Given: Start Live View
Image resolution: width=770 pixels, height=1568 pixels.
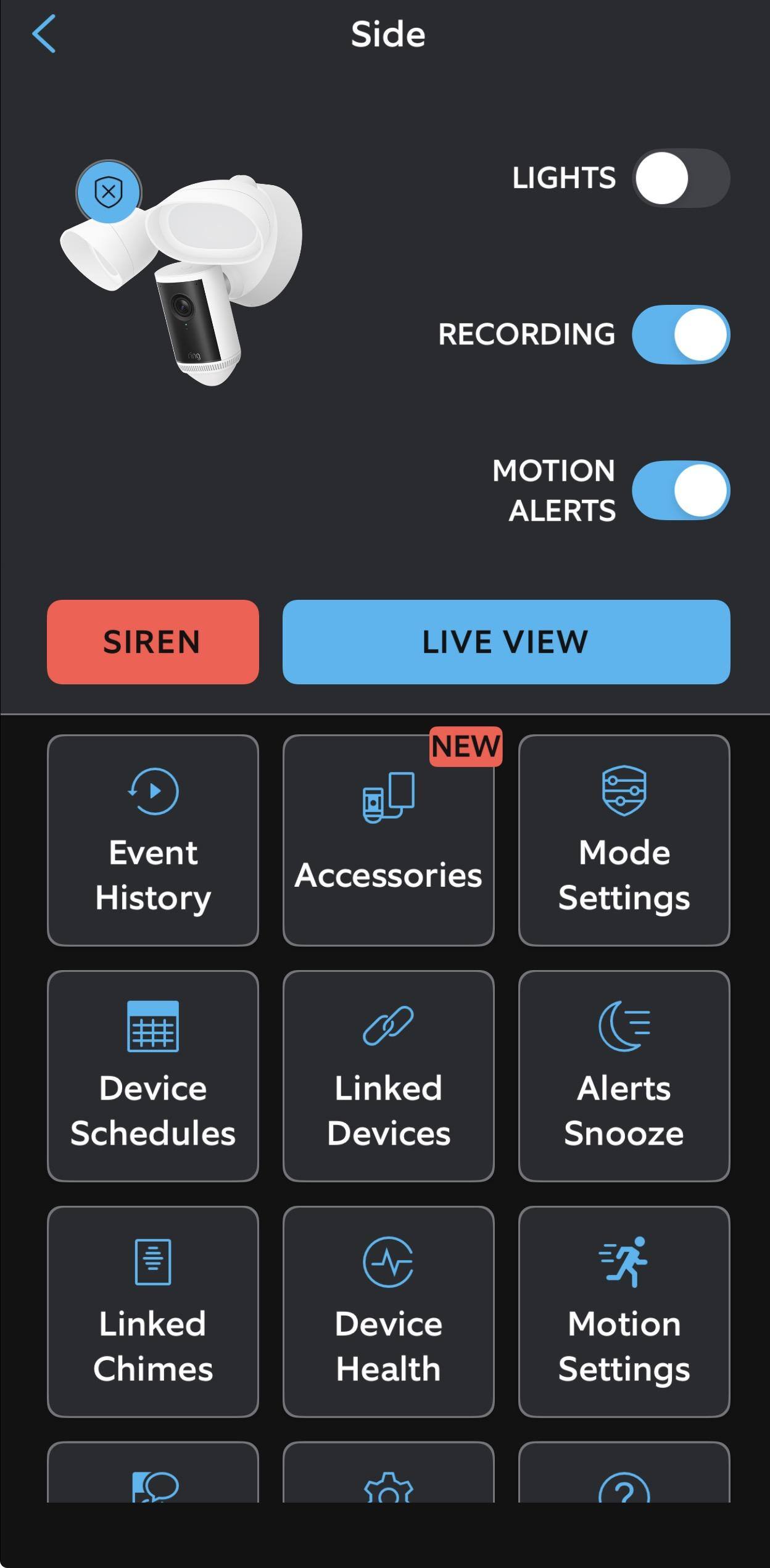Looking at the screenshot, I should coord(506,642).
